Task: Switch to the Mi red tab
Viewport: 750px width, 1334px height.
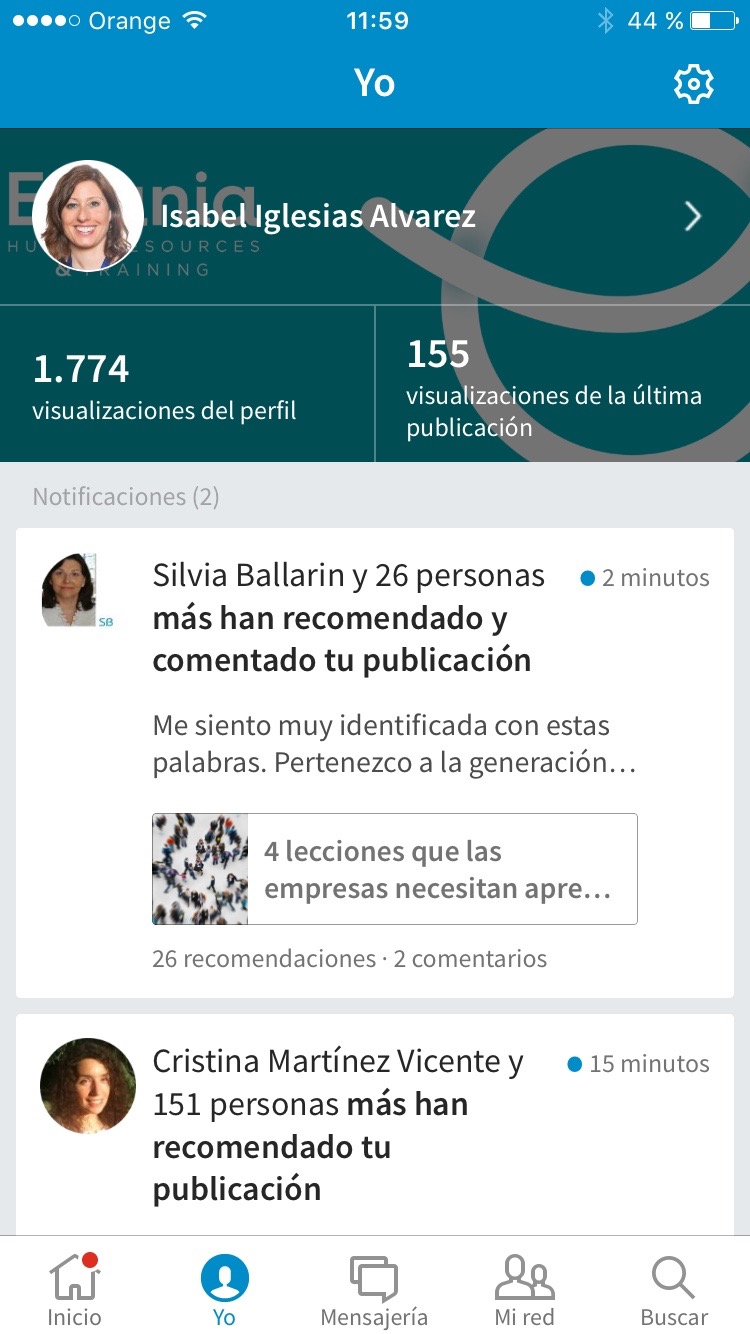Action: [x=524, y=1288]
